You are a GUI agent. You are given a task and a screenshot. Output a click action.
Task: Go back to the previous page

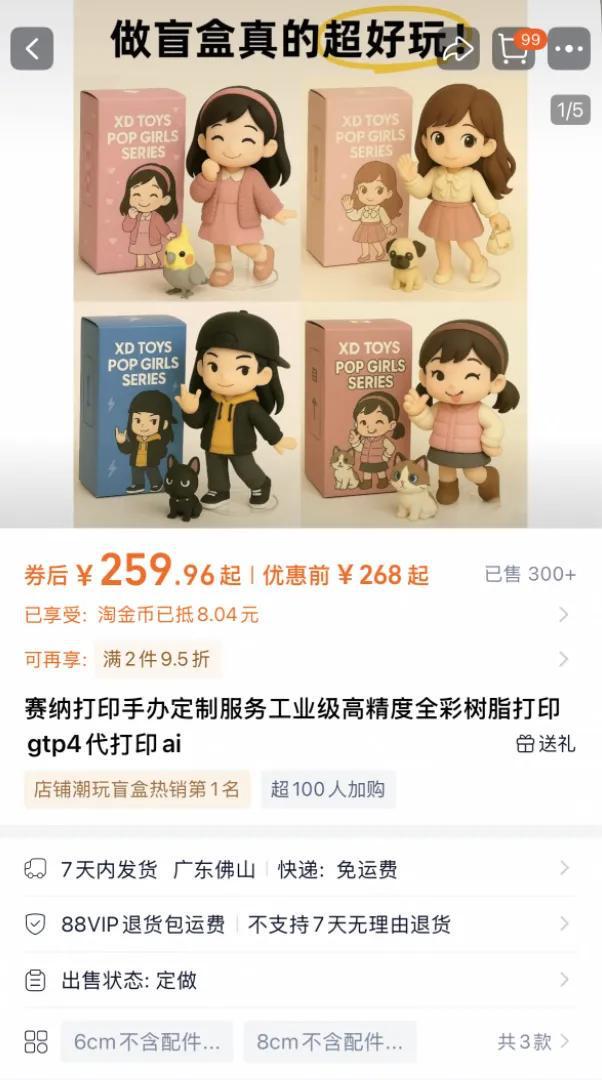pyautogui.click(x=32, y=48)
